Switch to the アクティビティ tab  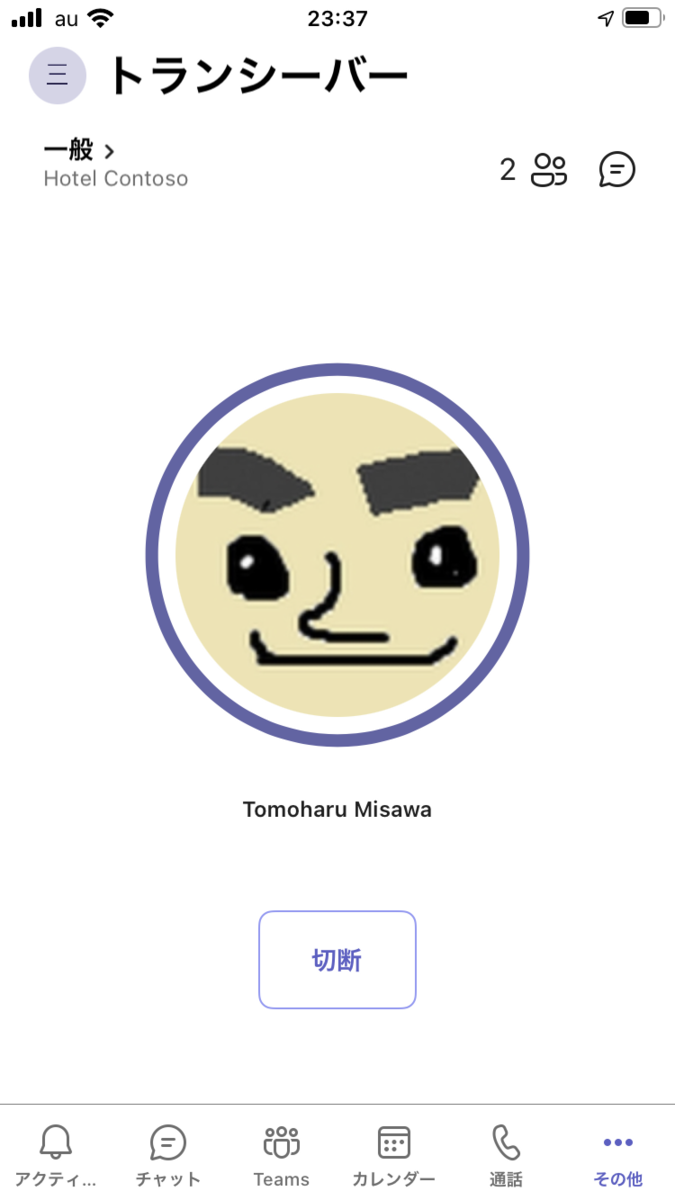(56, 1155)
